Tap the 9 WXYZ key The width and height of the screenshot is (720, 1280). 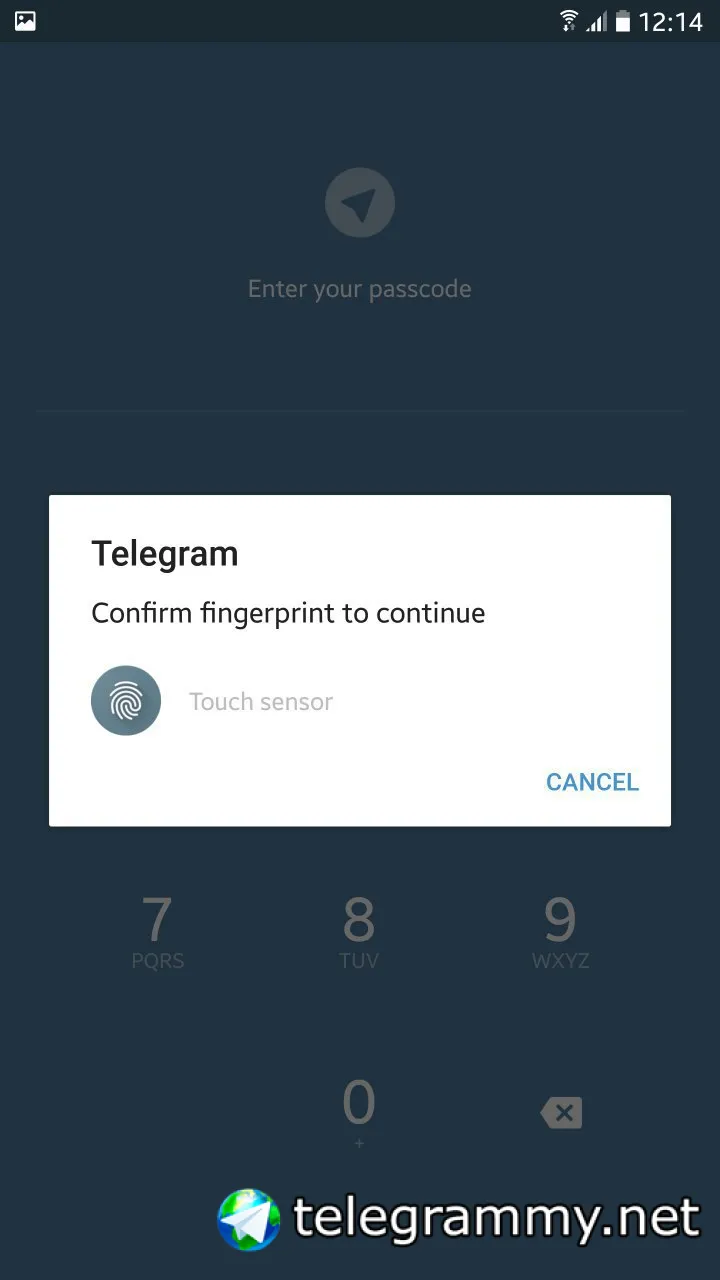pyautogui.click(x=560, y=932)
